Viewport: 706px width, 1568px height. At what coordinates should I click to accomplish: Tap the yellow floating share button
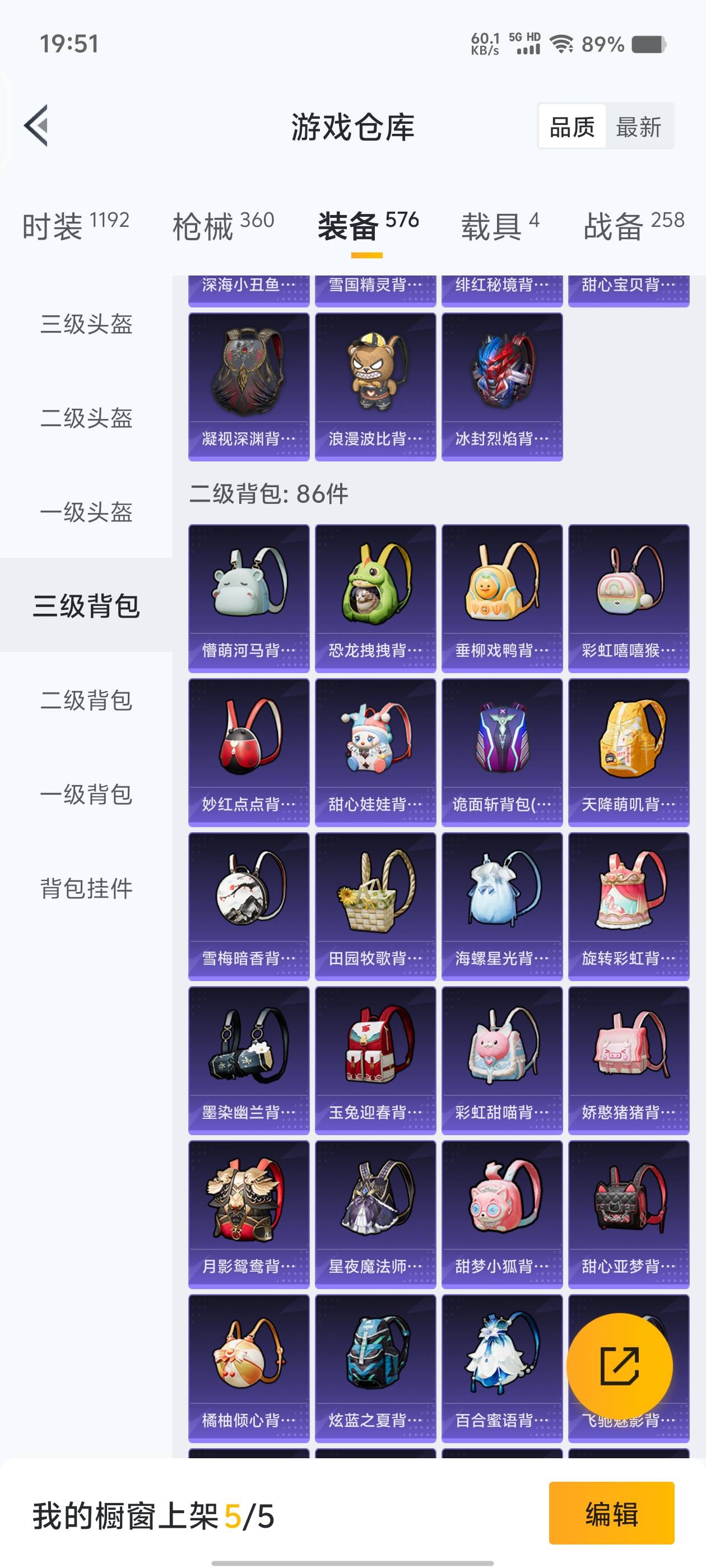point(620,1366)
